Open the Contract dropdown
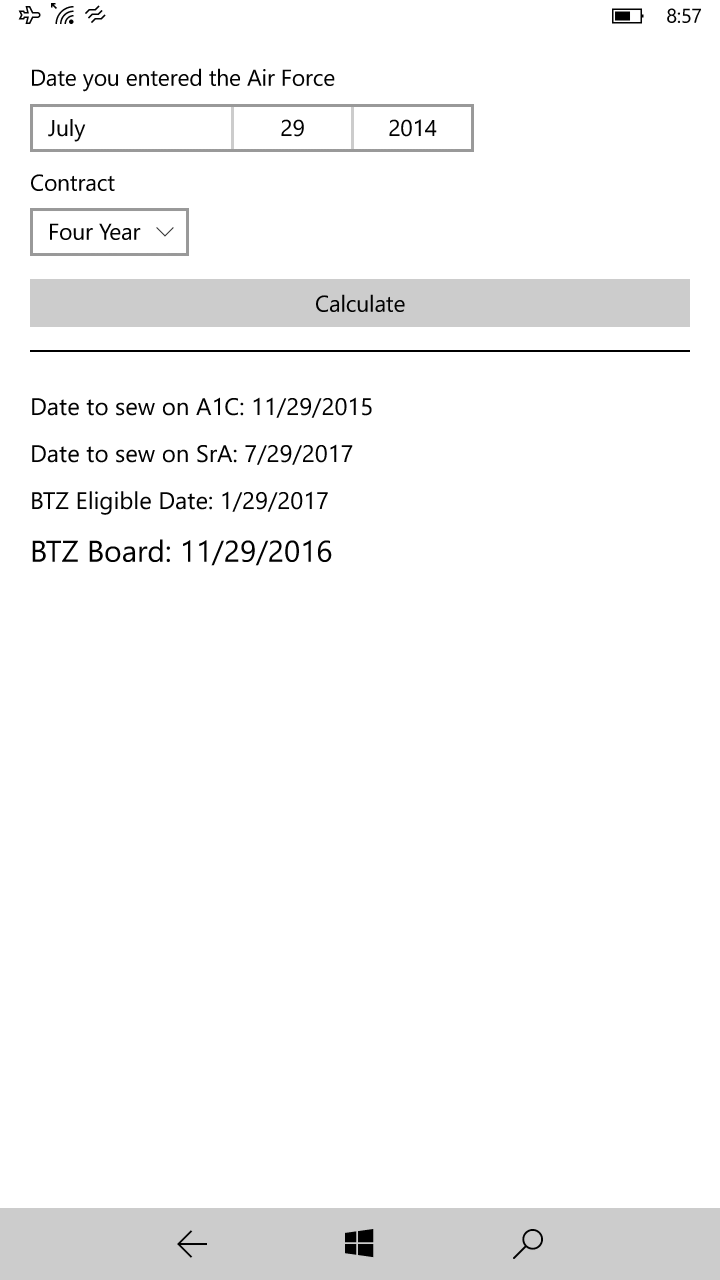Viewport: 720px width, 1280px height. coord(109,232)
